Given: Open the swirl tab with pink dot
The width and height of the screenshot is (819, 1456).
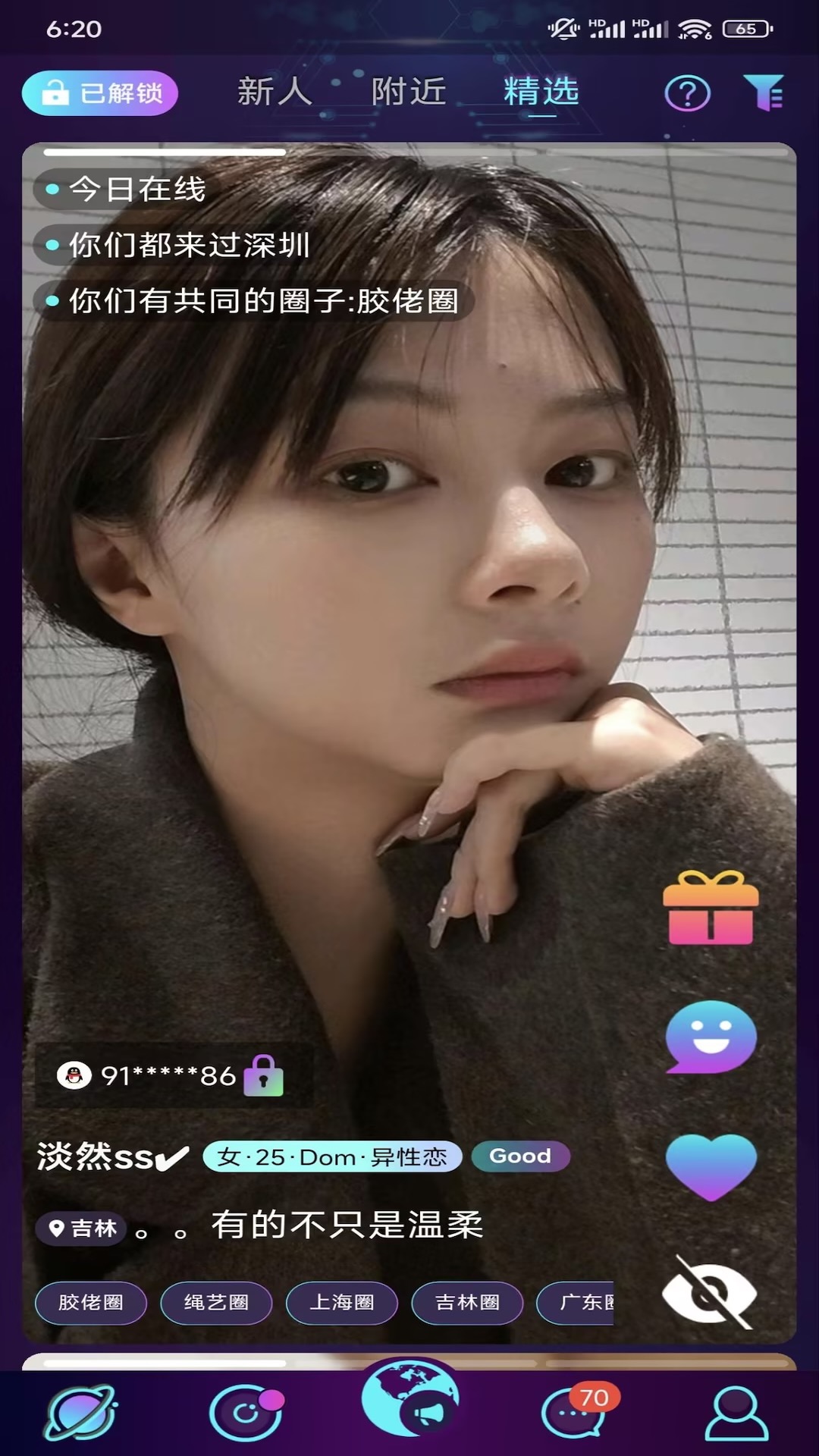Looking at the screenshot, I should click(245, 1412).
